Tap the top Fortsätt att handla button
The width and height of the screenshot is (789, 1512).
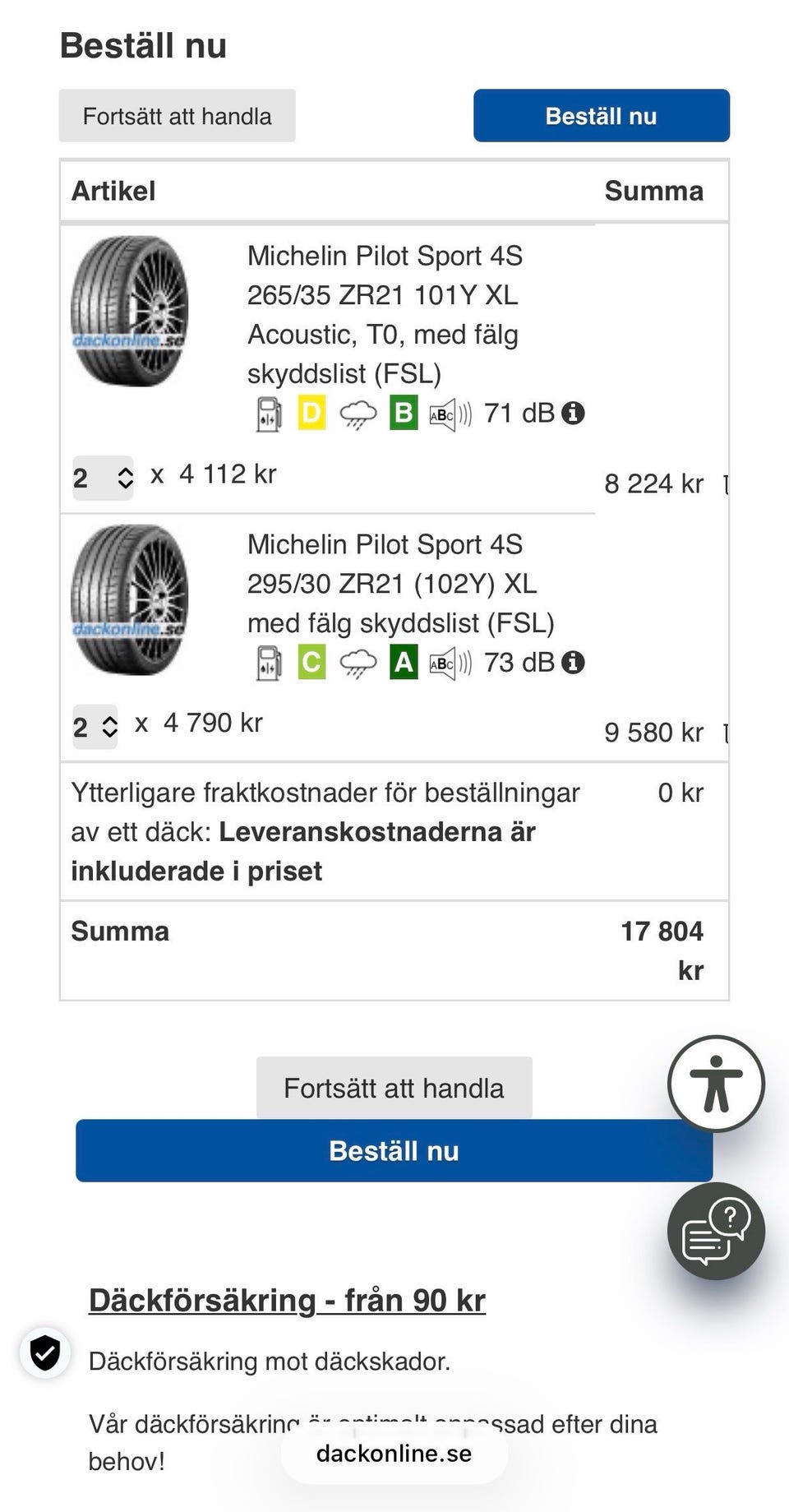coord(177,116)
